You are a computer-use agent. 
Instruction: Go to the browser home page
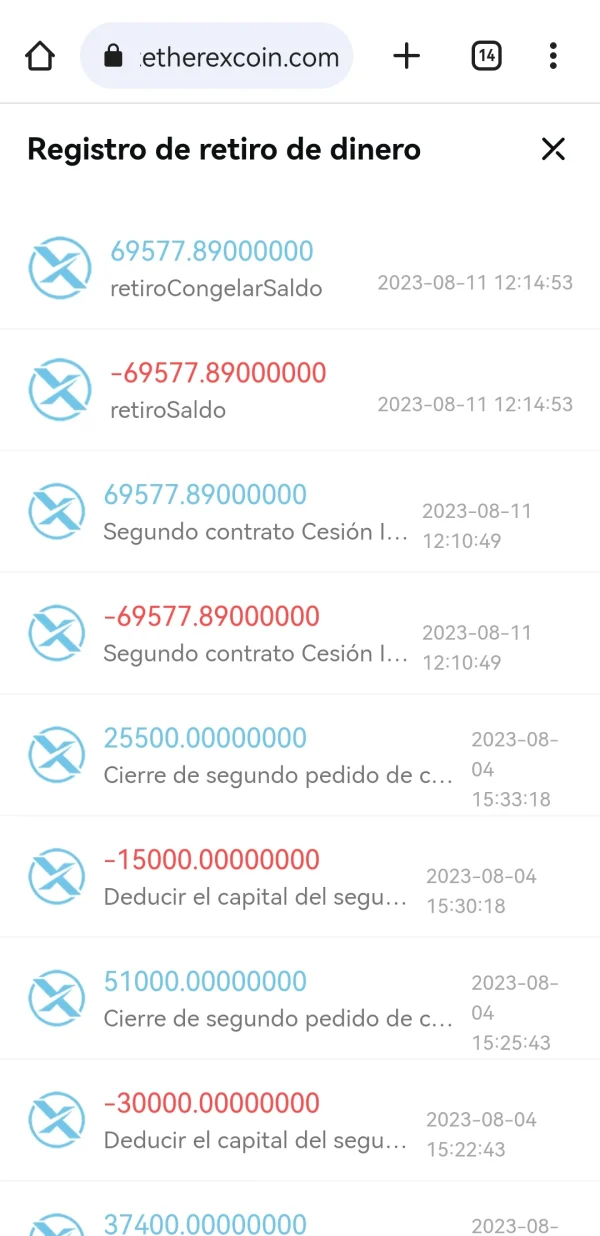pos(40,56)
